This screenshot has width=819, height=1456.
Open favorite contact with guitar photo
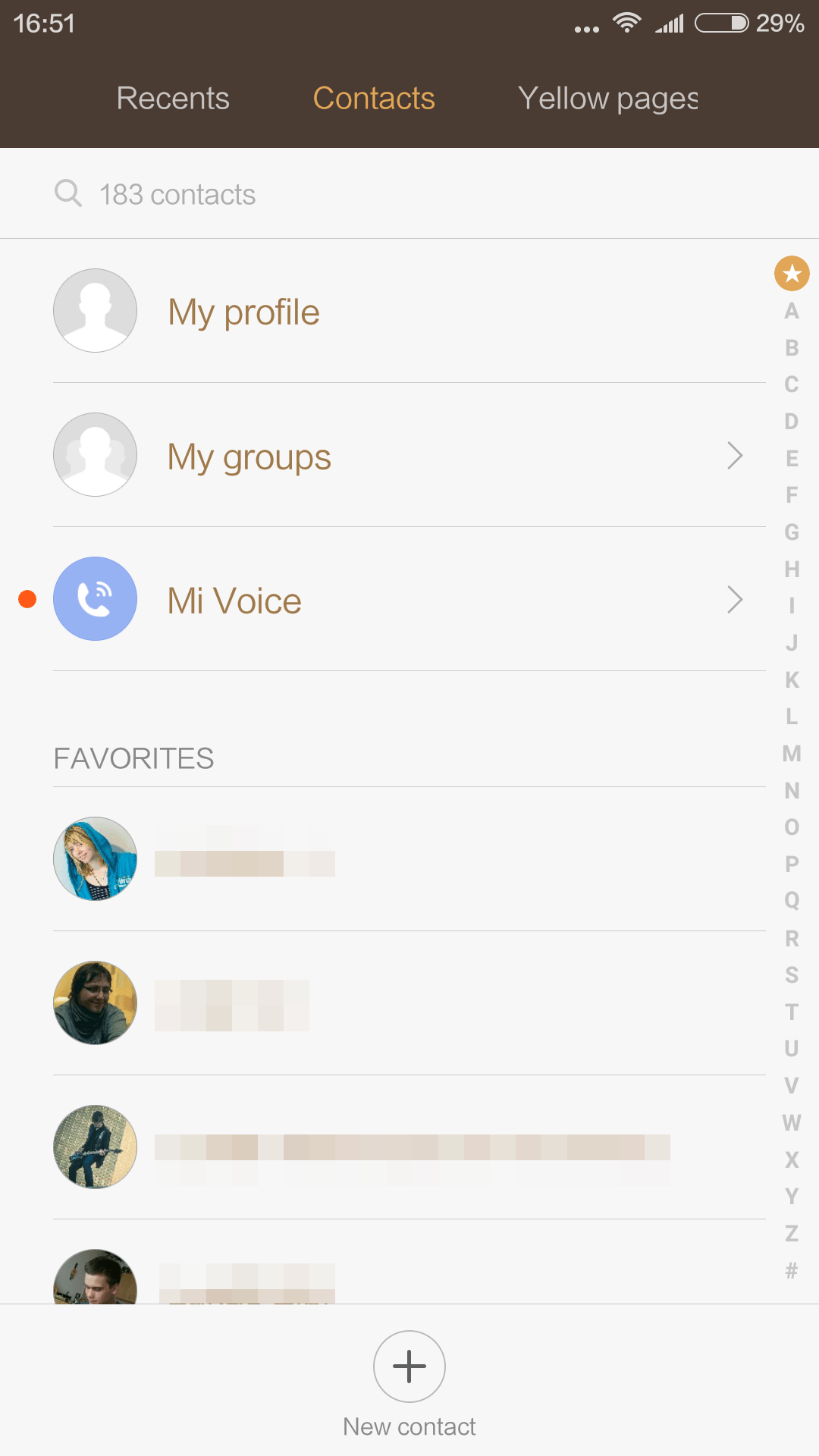click(x=409, y=1147)
